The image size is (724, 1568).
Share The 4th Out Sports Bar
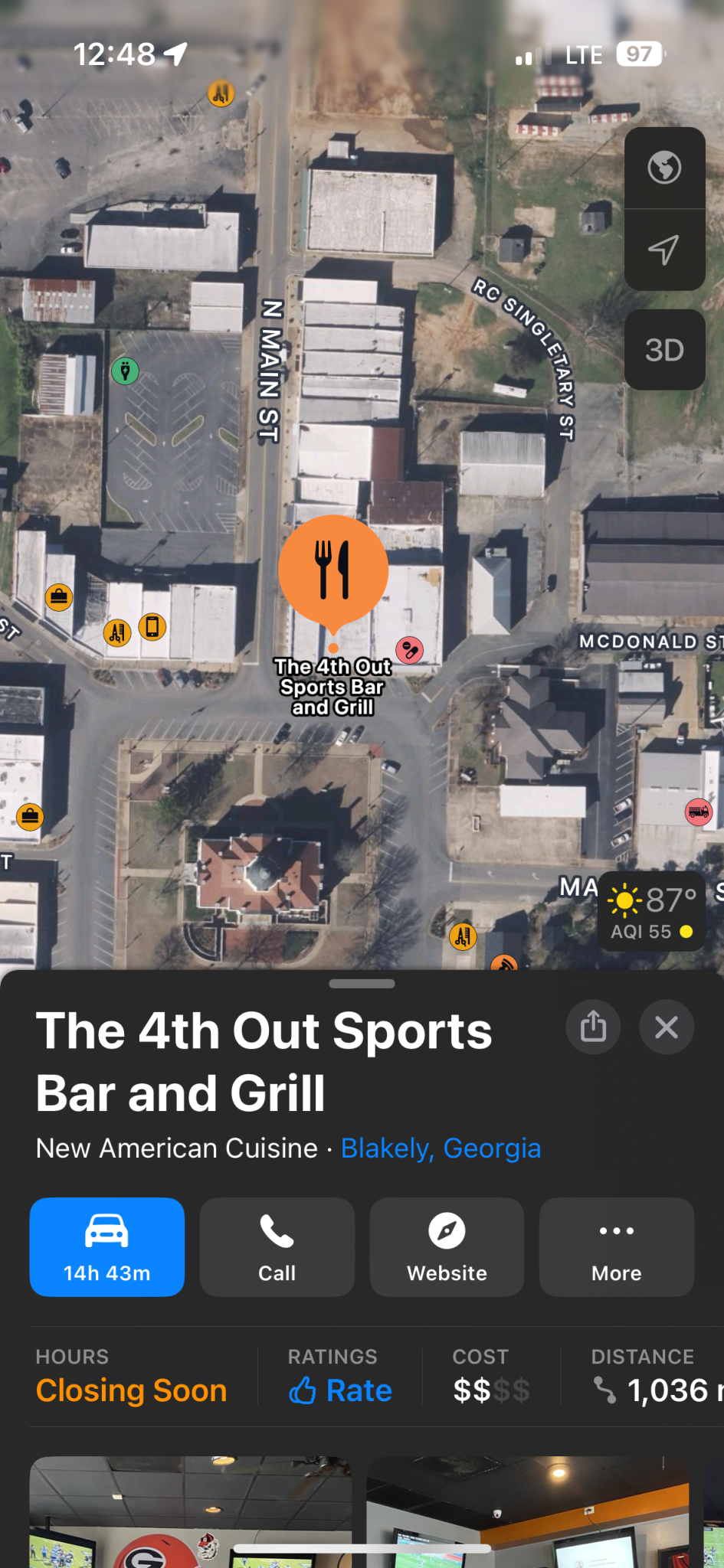[x=593, y=1027]
